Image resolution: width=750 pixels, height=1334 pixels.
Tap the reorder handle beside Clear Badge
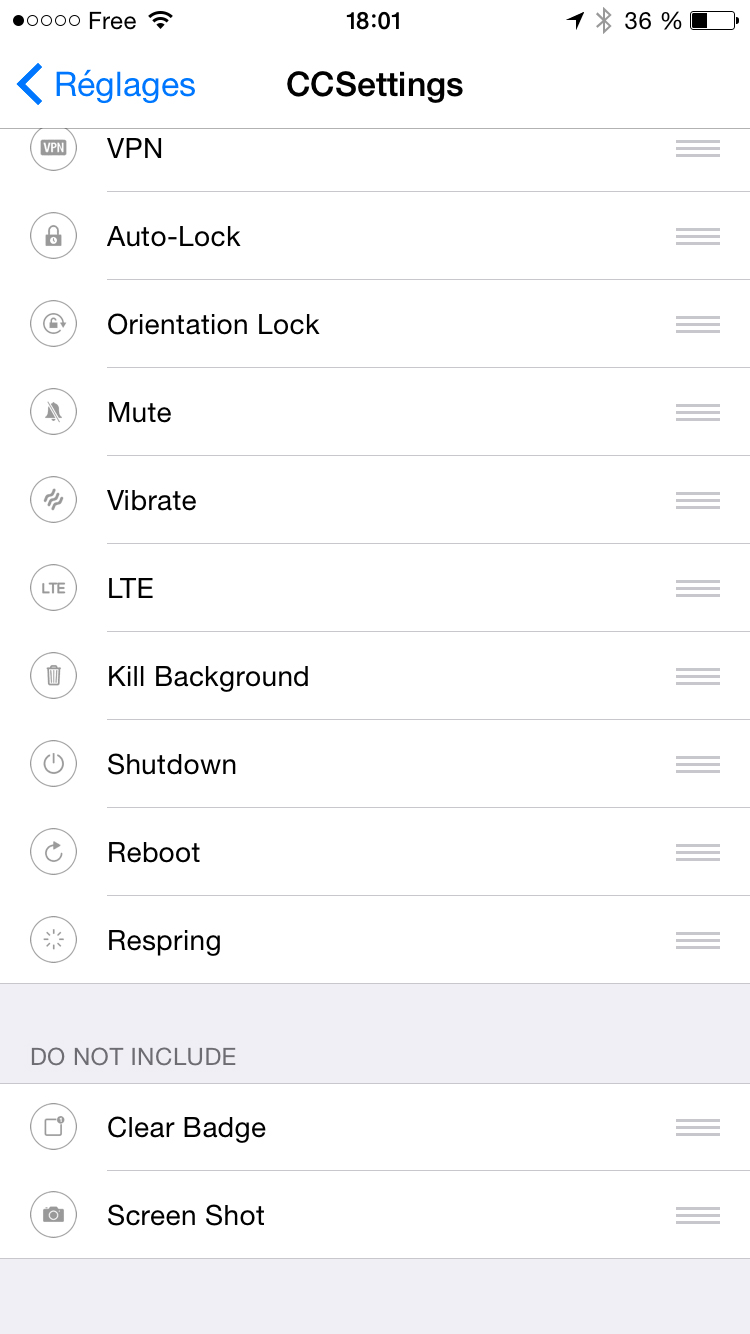point(697,1128)
